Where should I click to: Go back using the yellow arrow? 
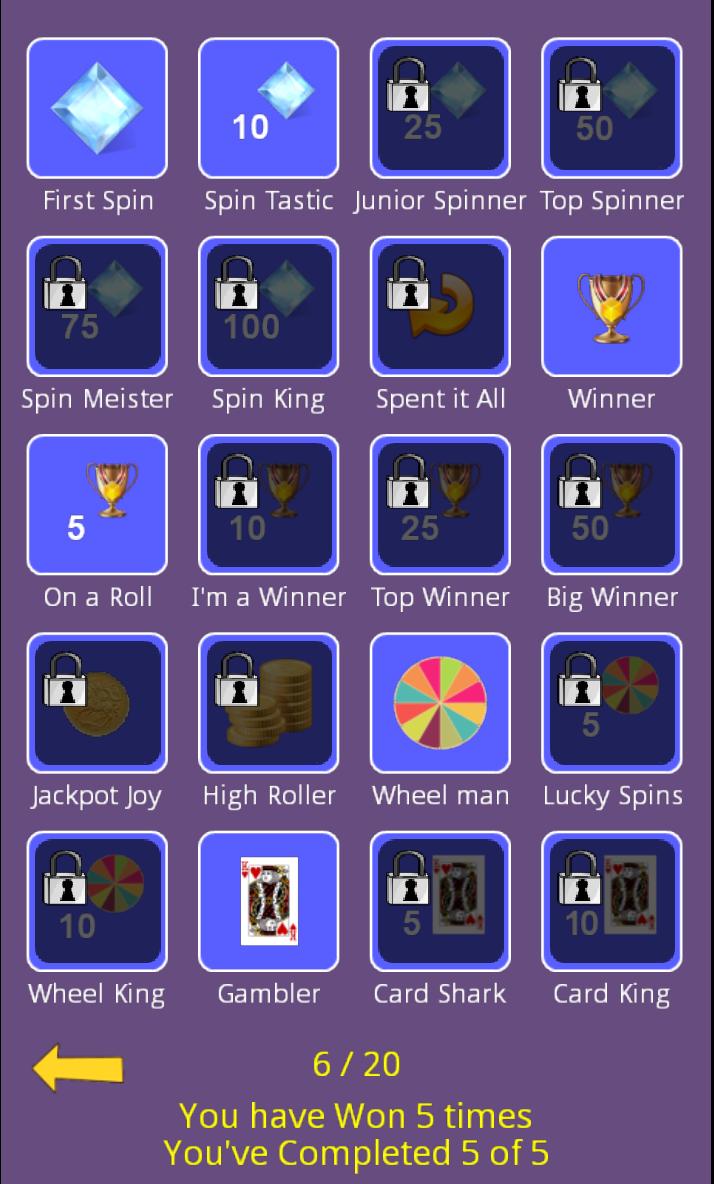tap(78, 1067)
